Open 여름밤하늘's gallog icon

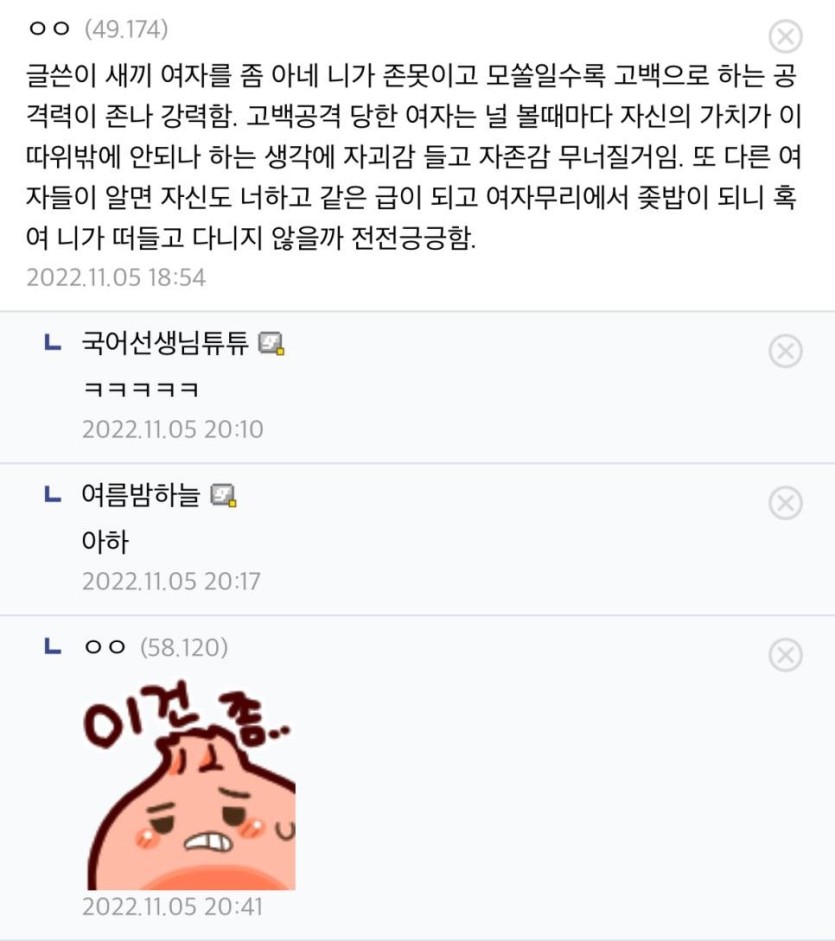coord(223,495)
